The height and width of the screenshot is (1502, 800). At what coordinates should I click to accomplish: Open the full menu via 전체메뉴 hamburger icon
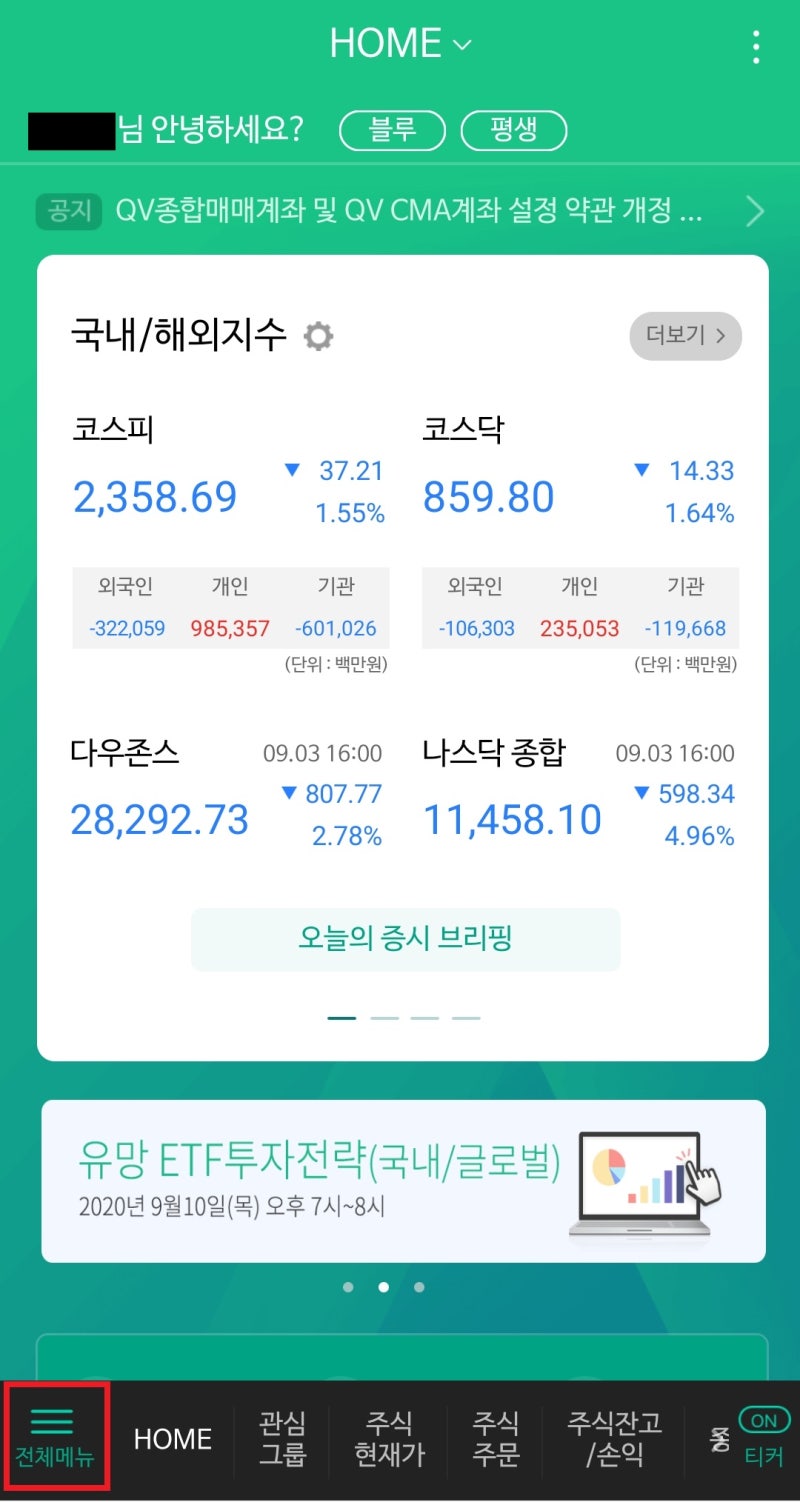(55, 1438)
